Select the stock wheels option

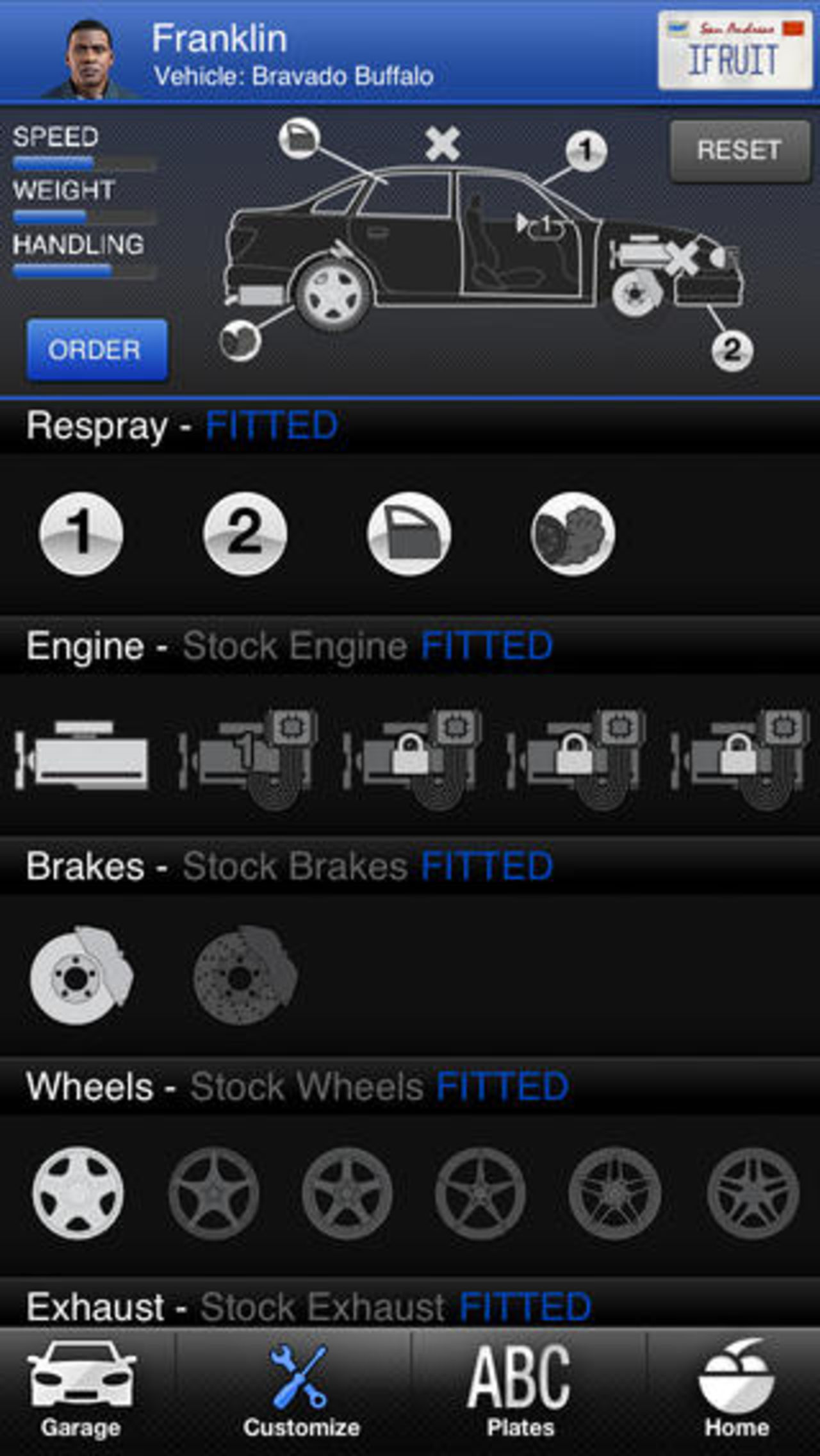(x=78, y=1193)
